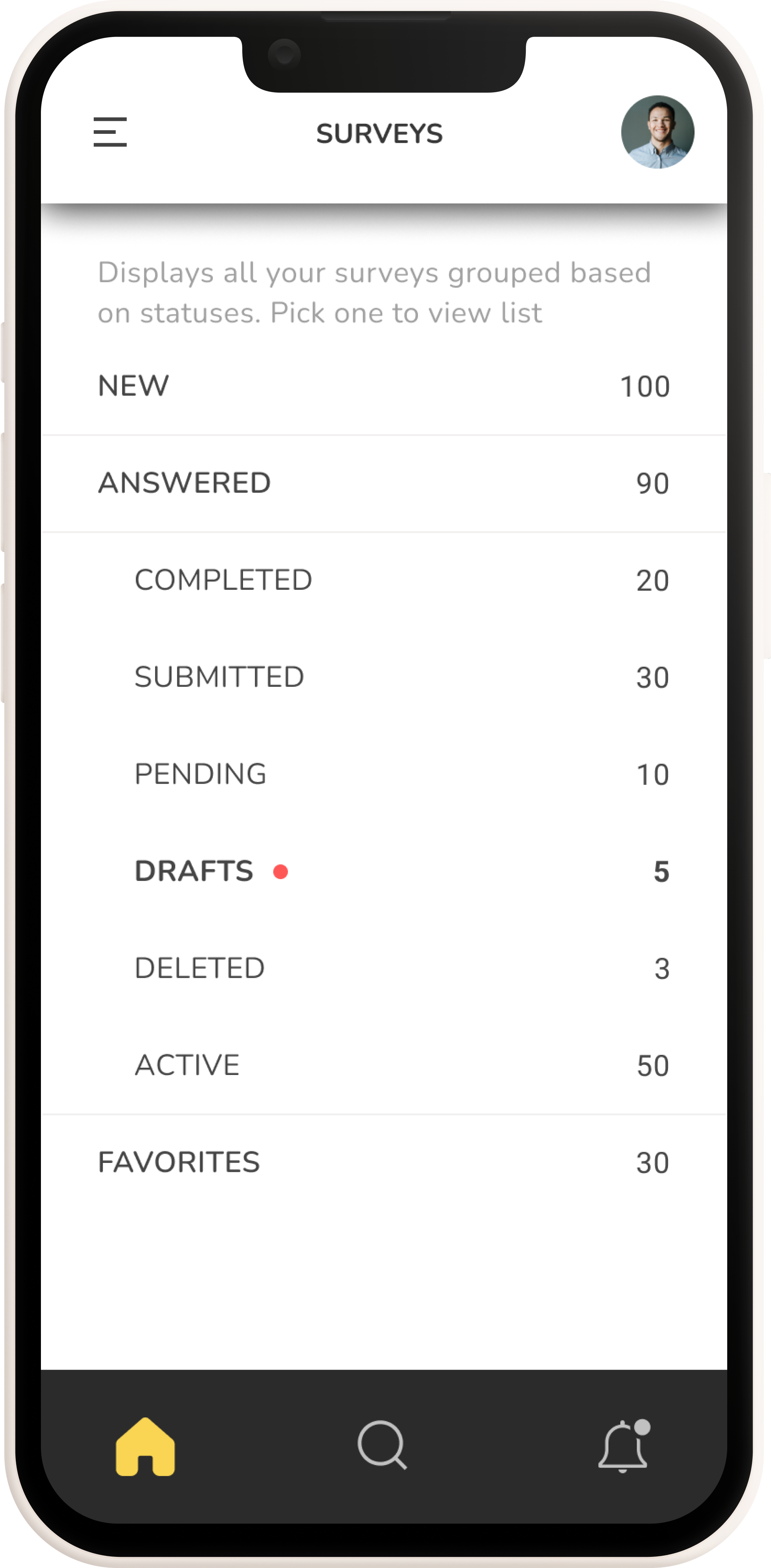Open the user profile avatar

pyautogui.click(x=657, y=132)
